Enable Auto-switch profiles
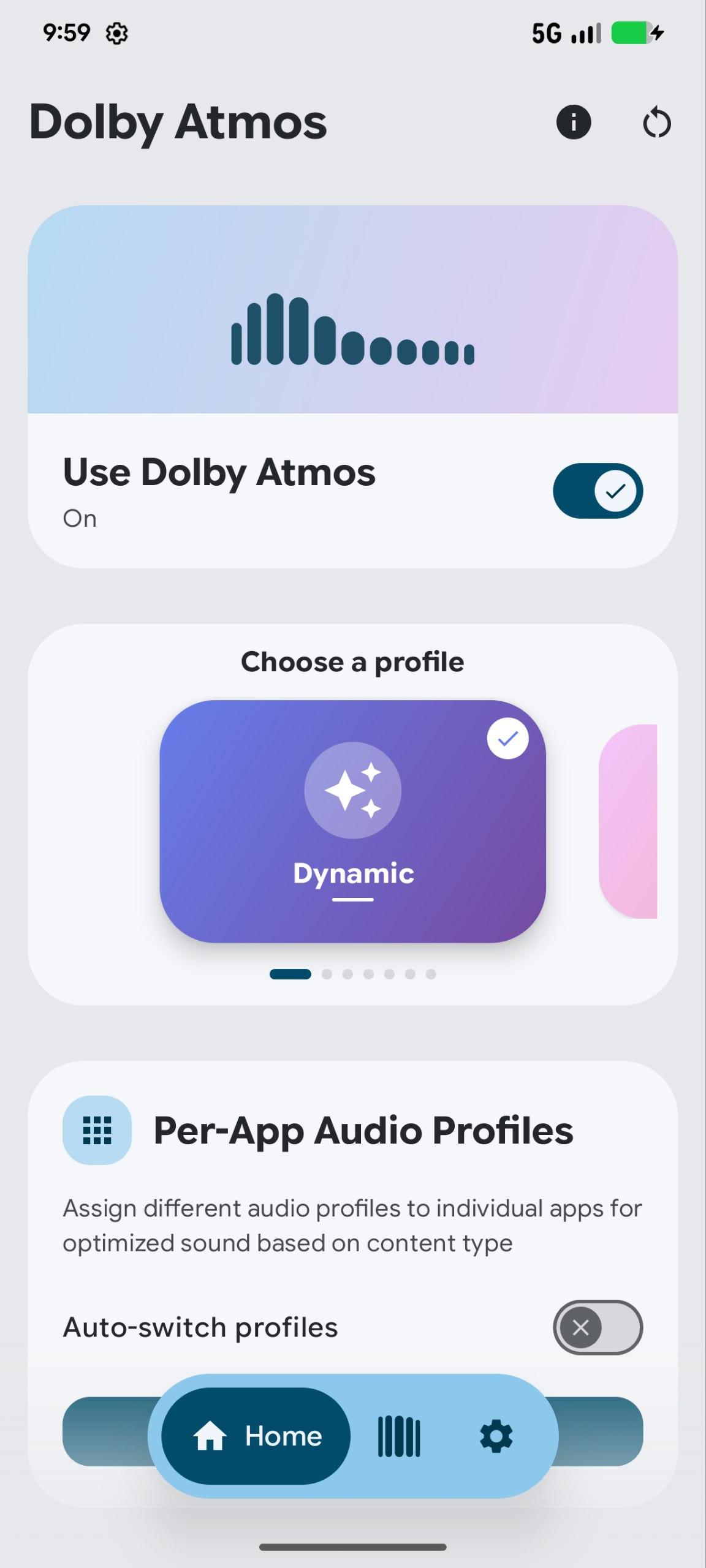Screen dimensions: 706x1568 [598, 1327]
